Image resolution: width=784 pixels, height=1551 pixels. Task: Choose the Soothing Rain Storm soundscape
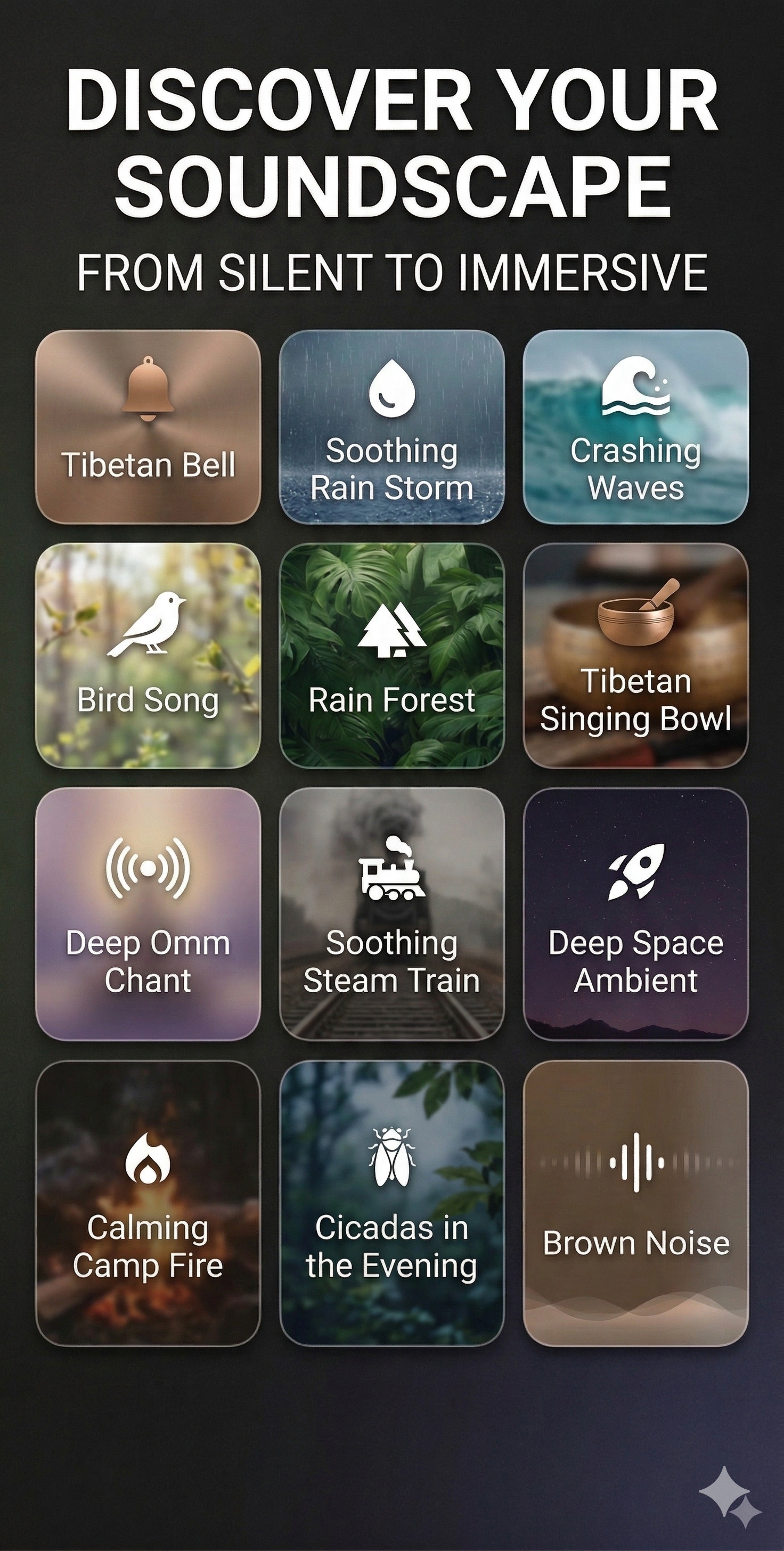392,428
